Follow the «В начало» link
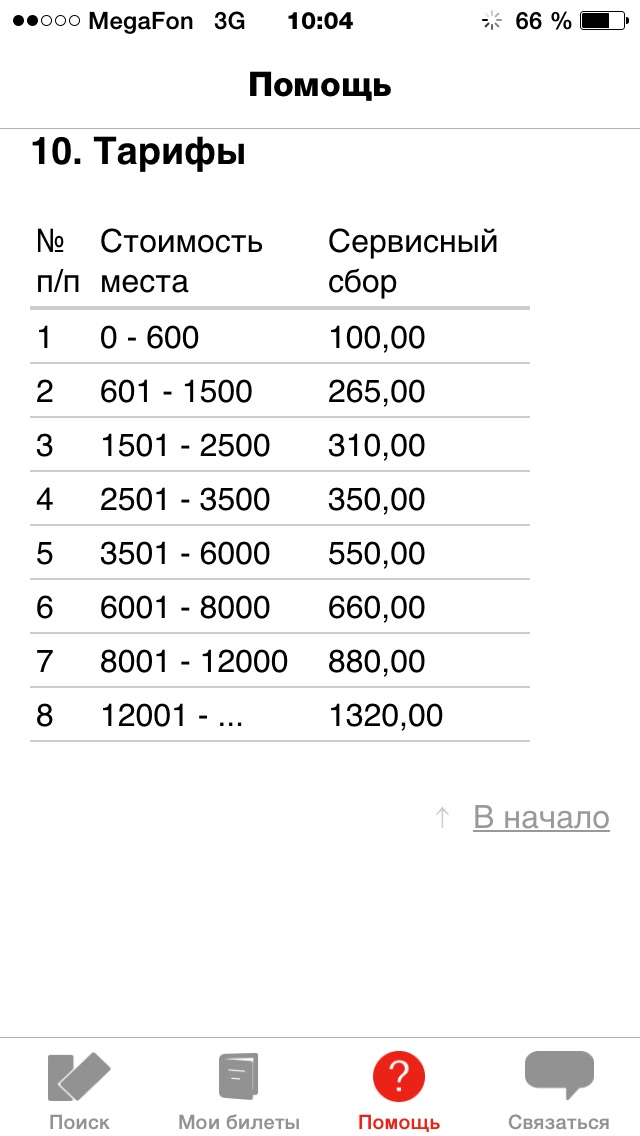The height and width of the screenshot is (1136, 640). point(541,817)
